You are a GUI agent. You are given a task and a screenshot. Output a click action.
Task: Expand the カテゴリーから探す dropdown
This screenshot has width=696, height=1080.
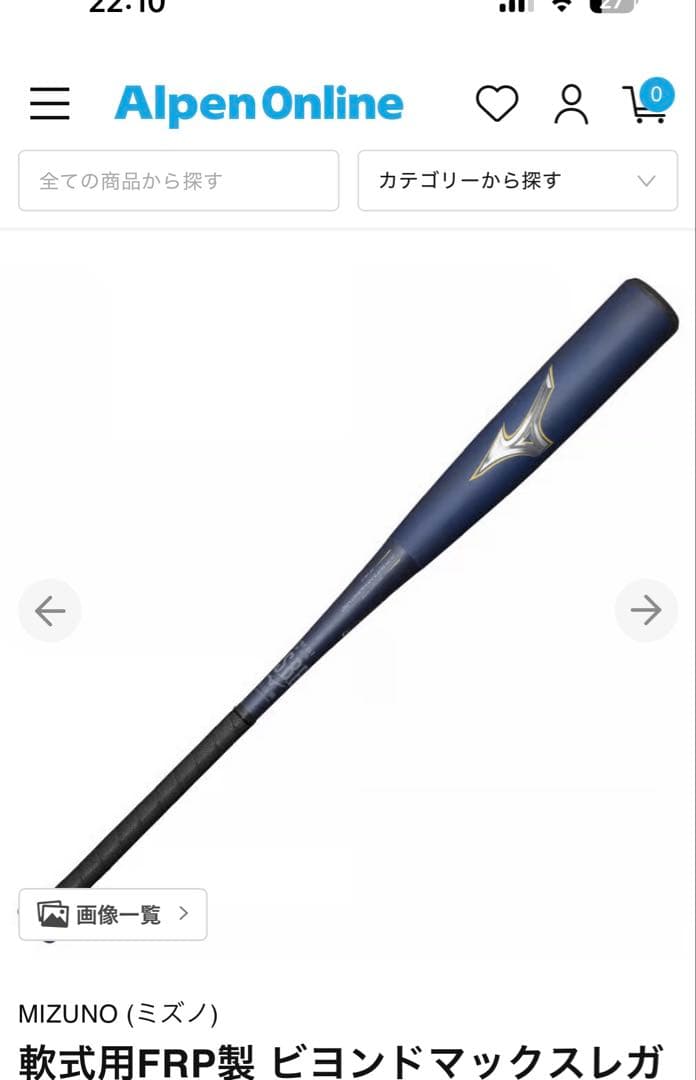pyautogui.click(x=517, y=181)
